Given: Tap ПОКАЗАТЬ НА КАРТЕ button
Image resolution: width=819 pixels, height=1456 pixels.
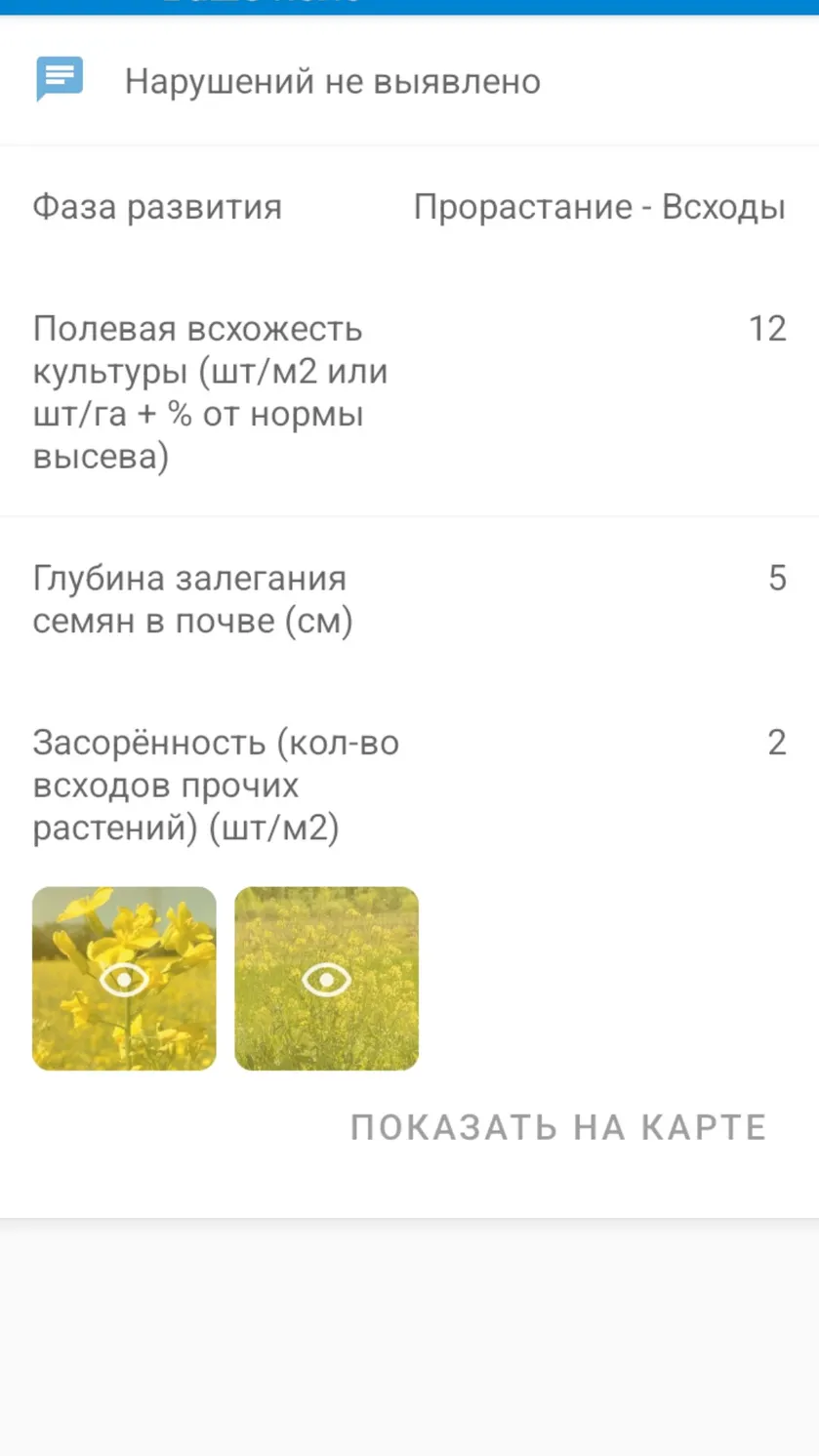Looking at the screenshot, I should [558, 1127].
